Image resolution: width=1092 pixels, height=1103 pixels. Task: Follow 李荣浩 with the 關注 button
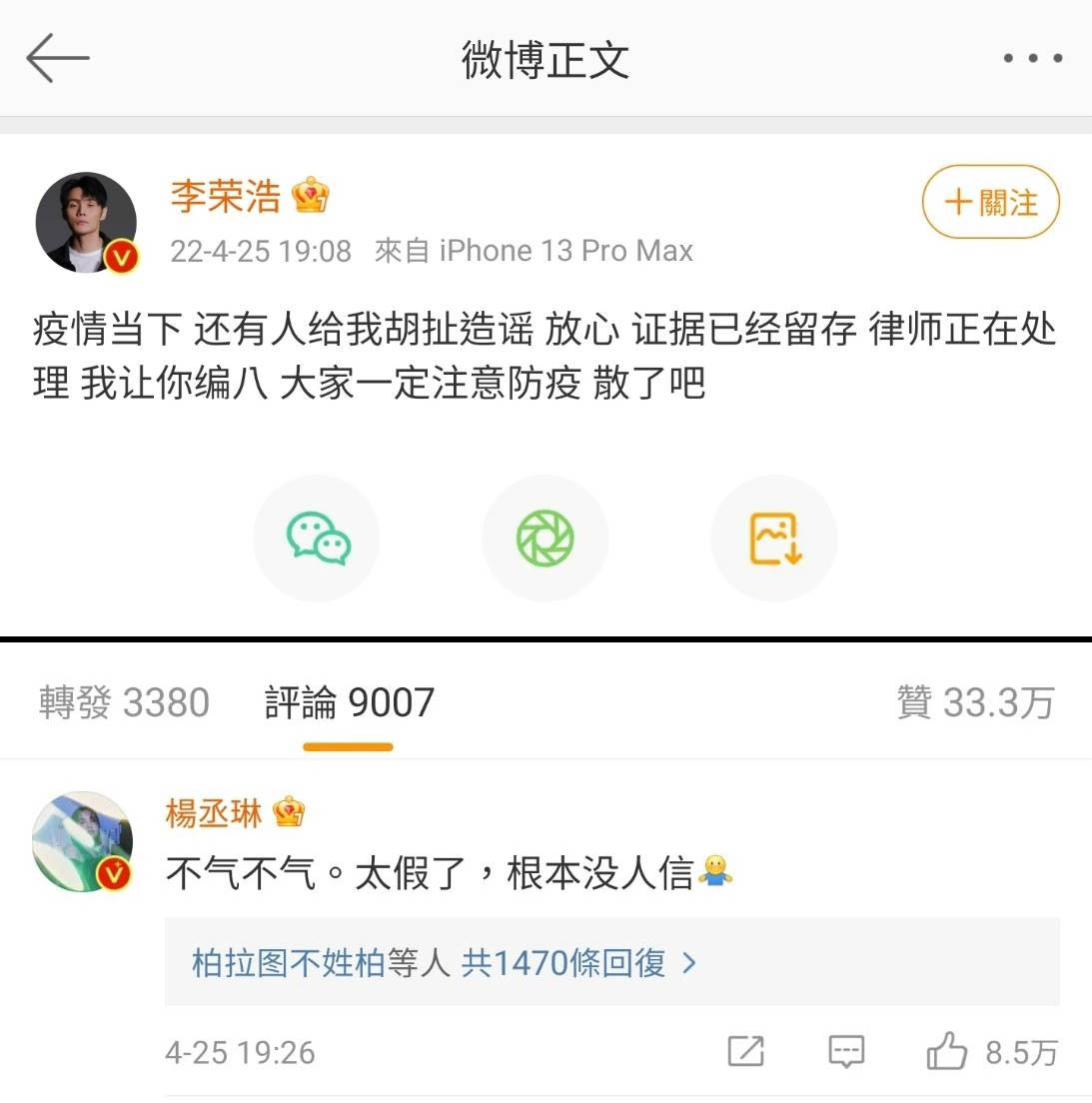(x=990, y=202)
